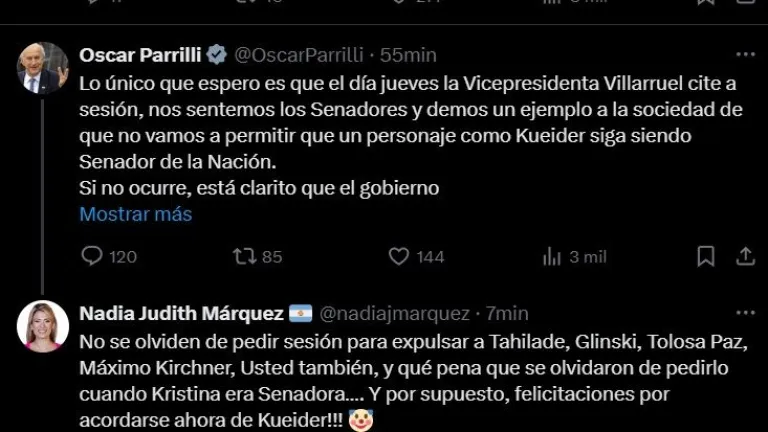768x432 pixels.
Task: Open the overflow menu on Nadia Judith Márquez's reply
Action: pos(745,313)
